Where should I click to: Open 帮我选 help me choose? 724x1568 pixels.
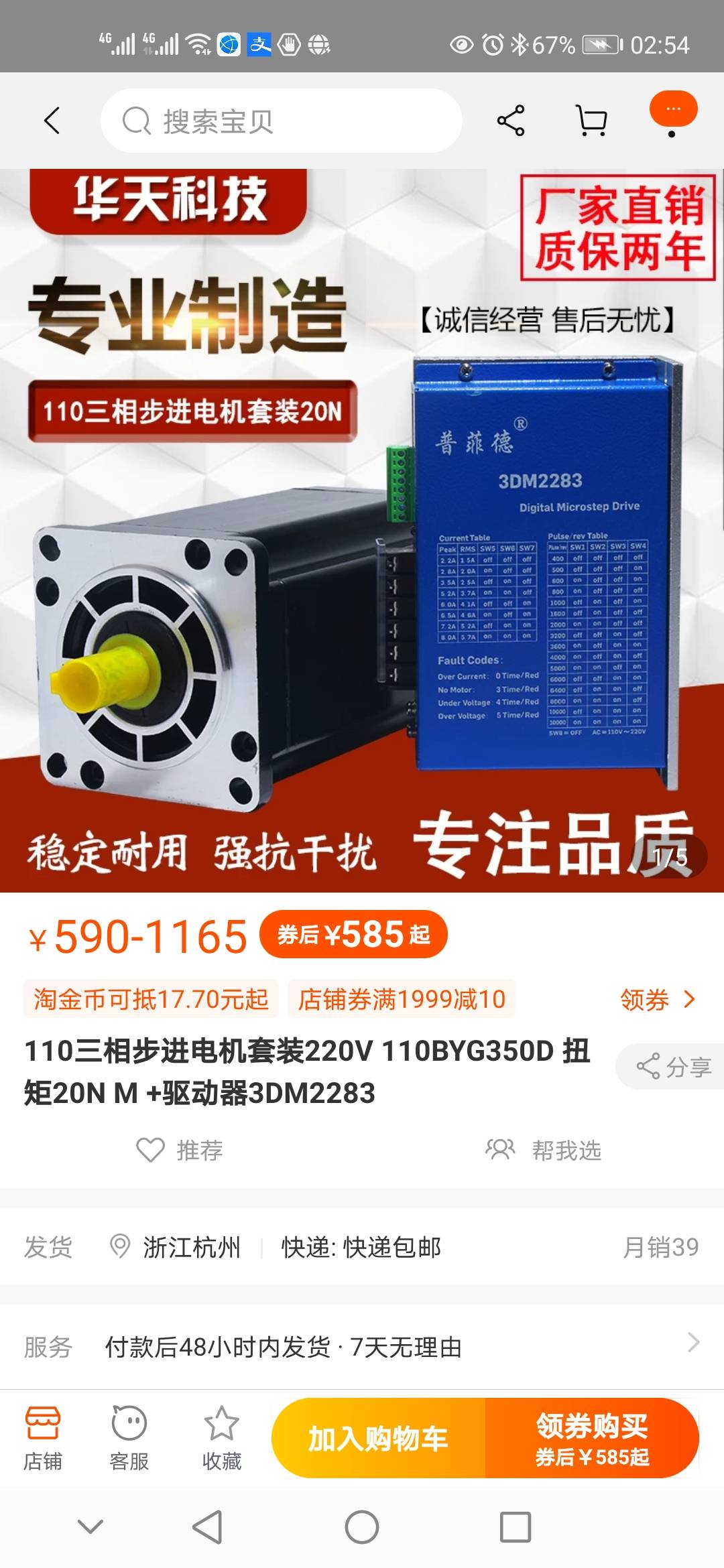[544, 1150]
